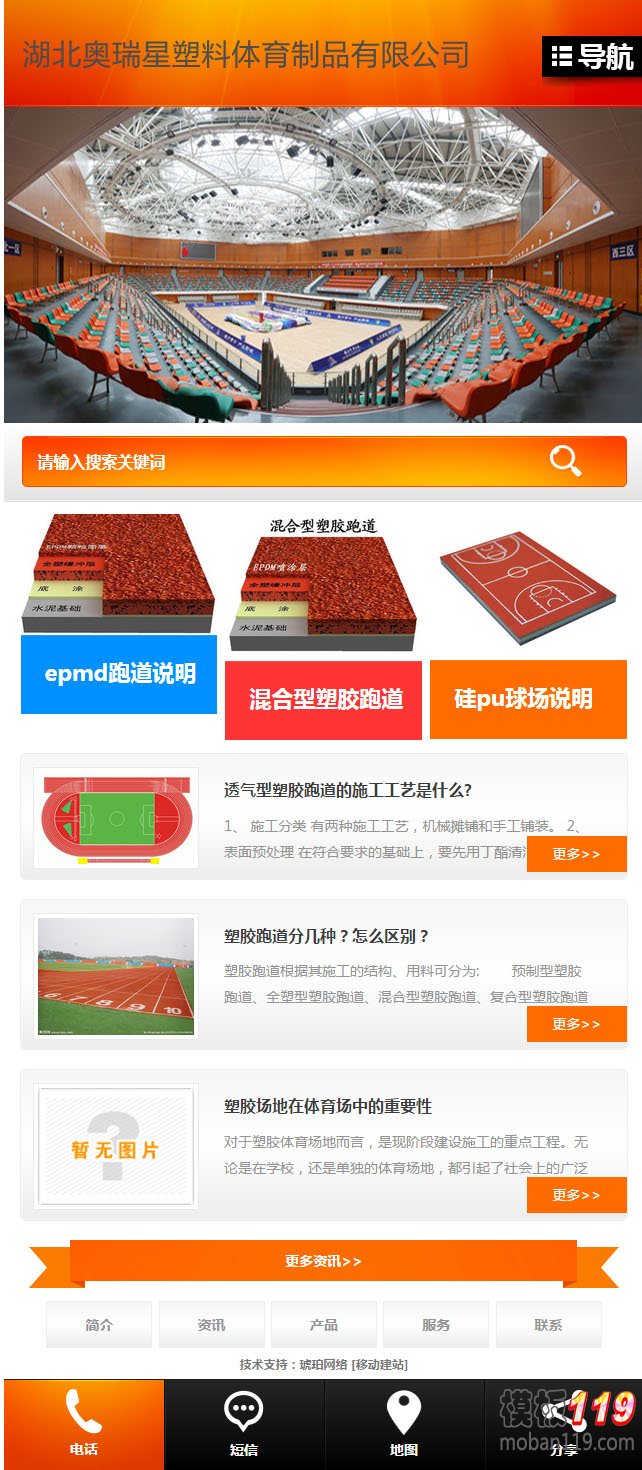
Task: Open 硅pu球场说明 product tile
Action: [527, 699]
